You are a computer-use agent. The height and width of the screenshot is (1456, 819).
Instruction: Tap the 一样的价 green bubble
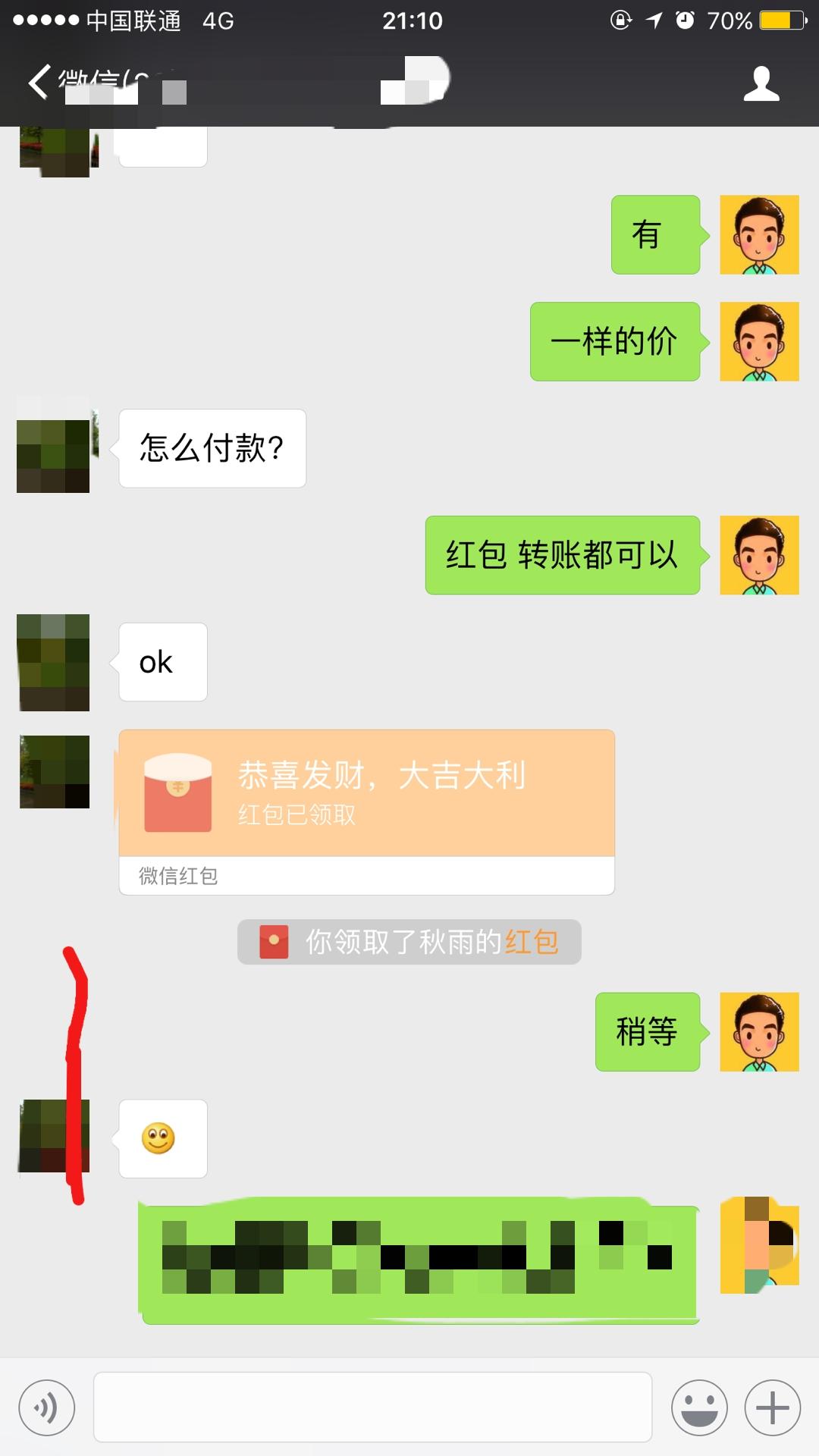614,341
